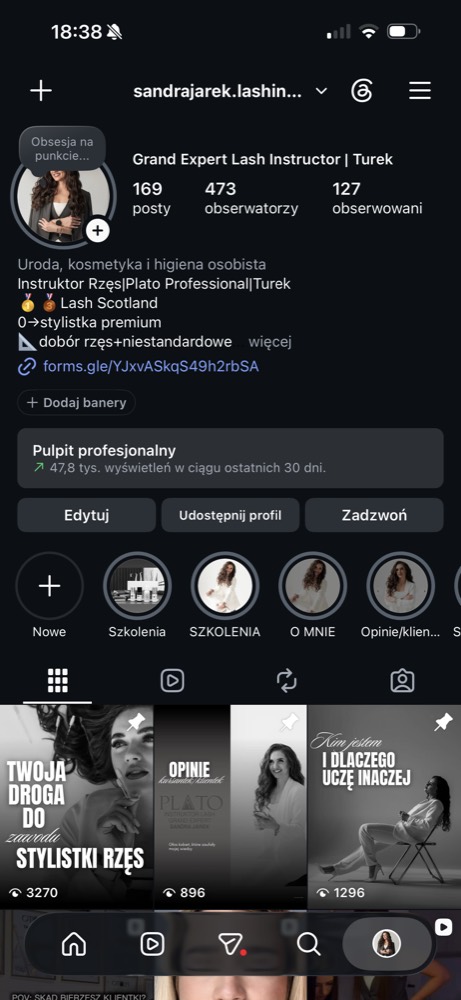This screenshot has height=1000, width=461.
Task: Go to the home feed
Action: [74, 944]
